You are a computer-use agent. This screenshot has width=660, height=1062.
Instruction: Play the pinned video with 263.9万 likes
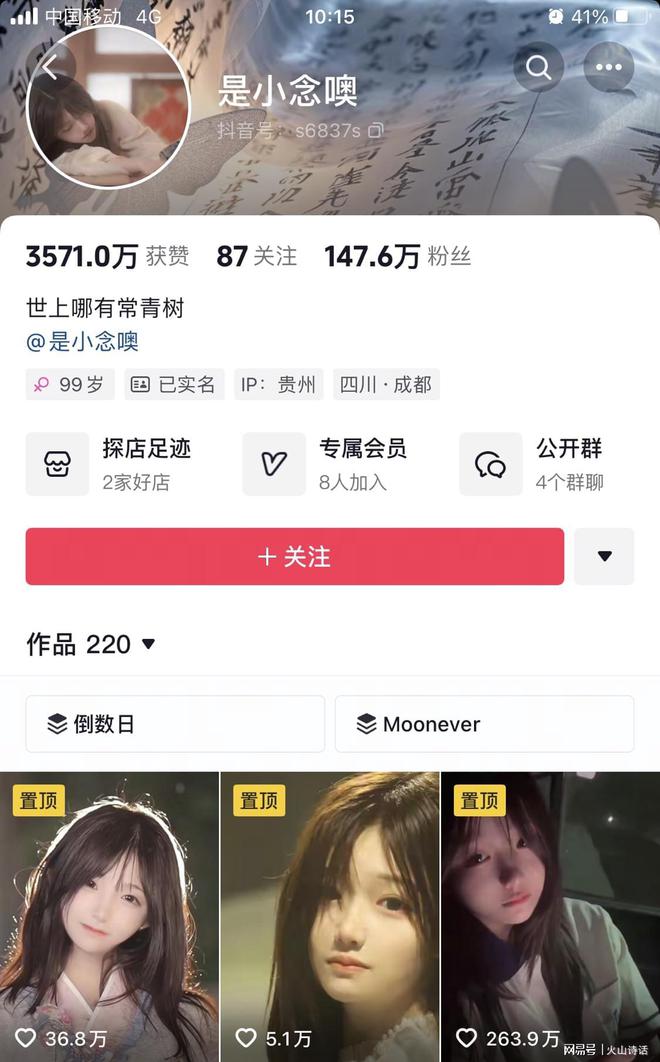pyautogui.click(x=550, y=915)
